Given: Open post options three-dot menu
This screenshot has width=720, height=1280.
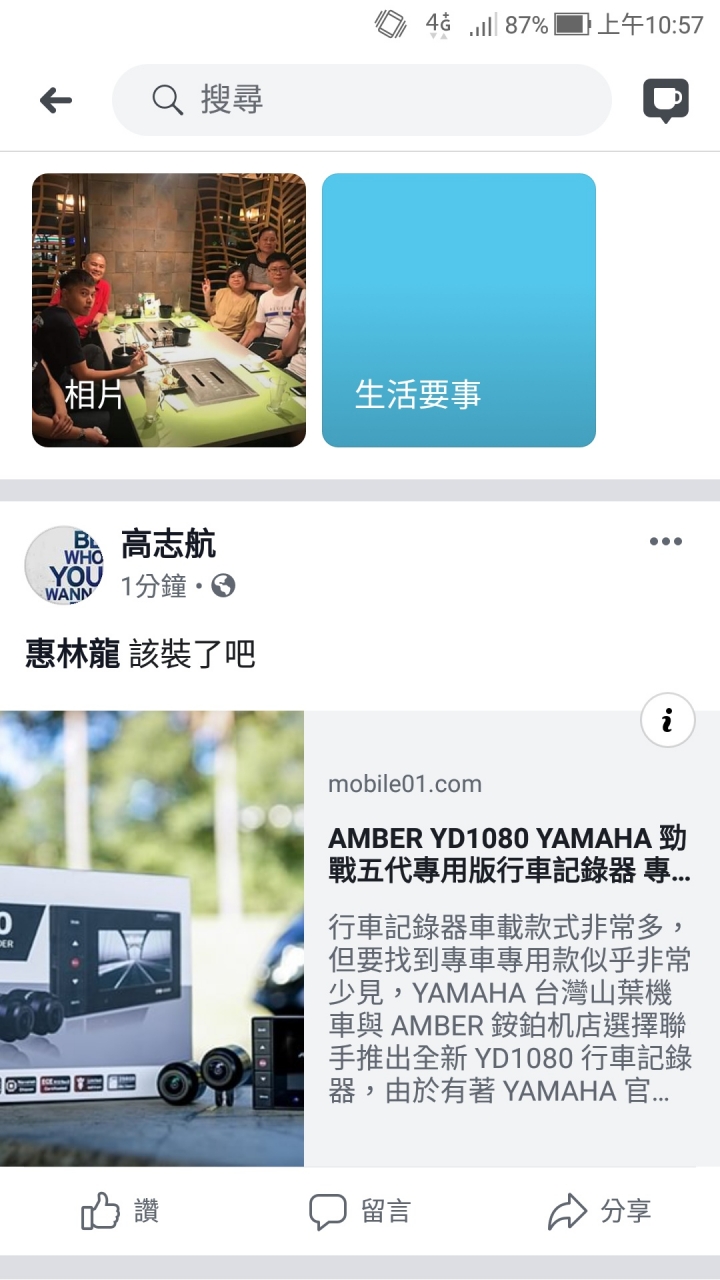Looking at the screenshot, I should pos(665,542).
